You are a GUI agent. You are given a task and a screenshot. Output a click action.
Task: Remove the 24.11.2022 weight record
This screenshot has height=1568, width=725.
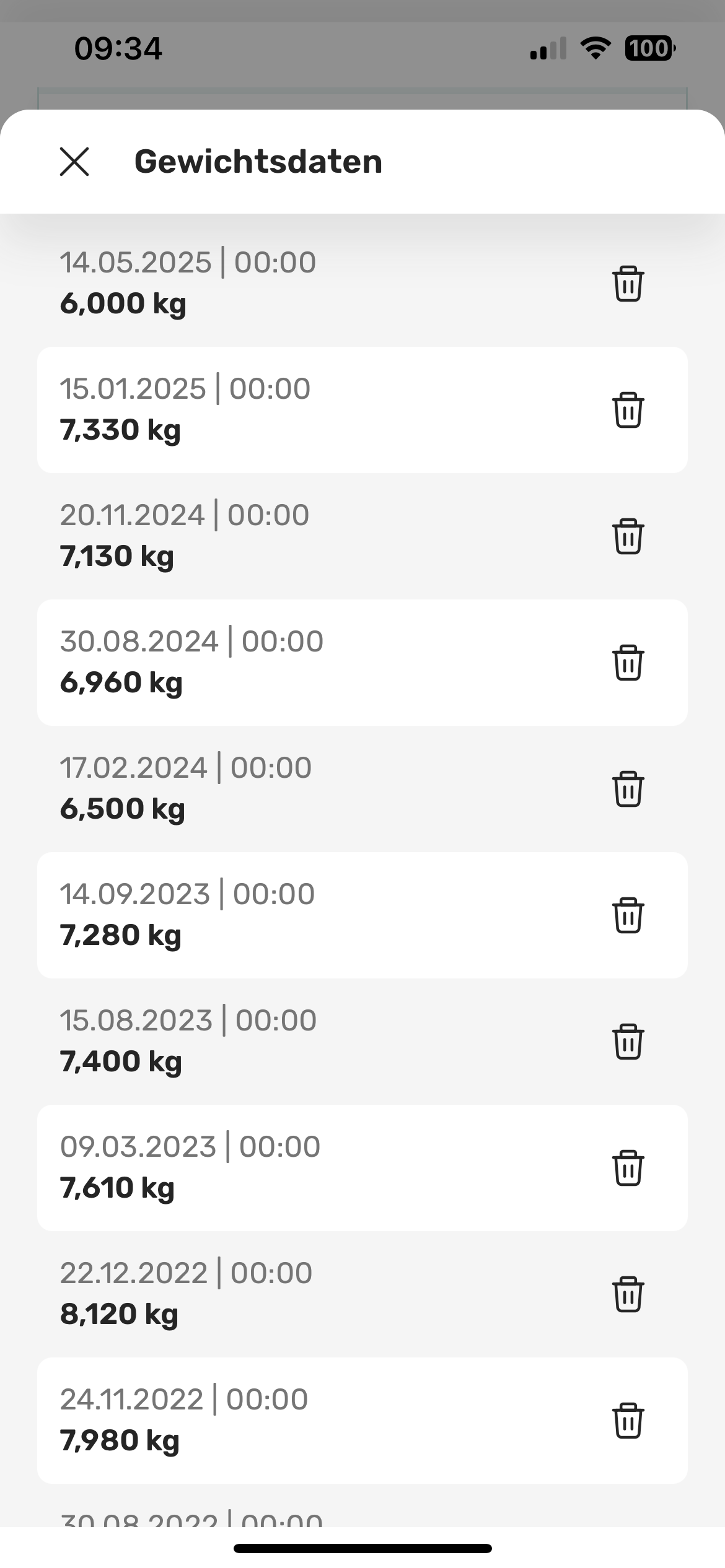coord(628,1420)
